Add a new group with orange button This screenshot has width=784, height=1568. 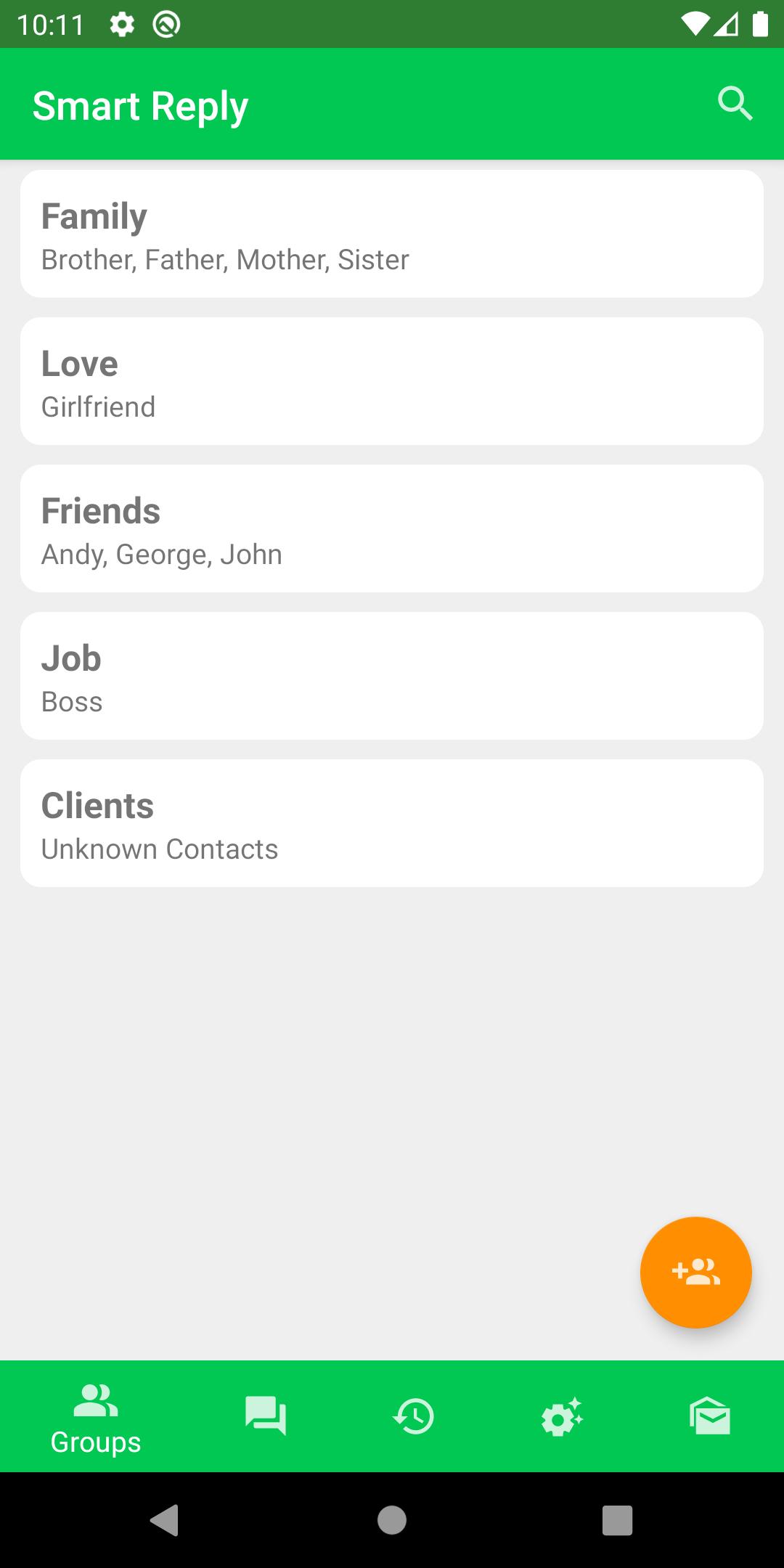[x=695, y=1273]
